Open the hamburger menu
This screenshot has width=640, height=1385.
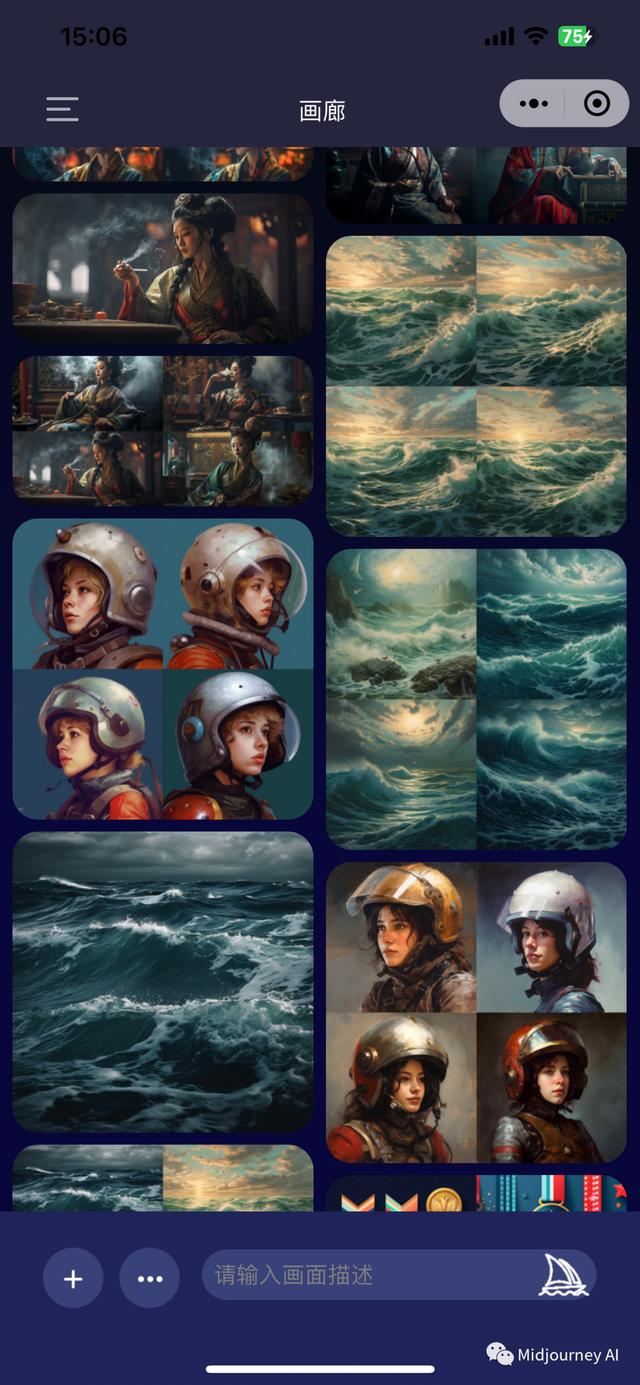pyautogui.click(x=62, y=109)
